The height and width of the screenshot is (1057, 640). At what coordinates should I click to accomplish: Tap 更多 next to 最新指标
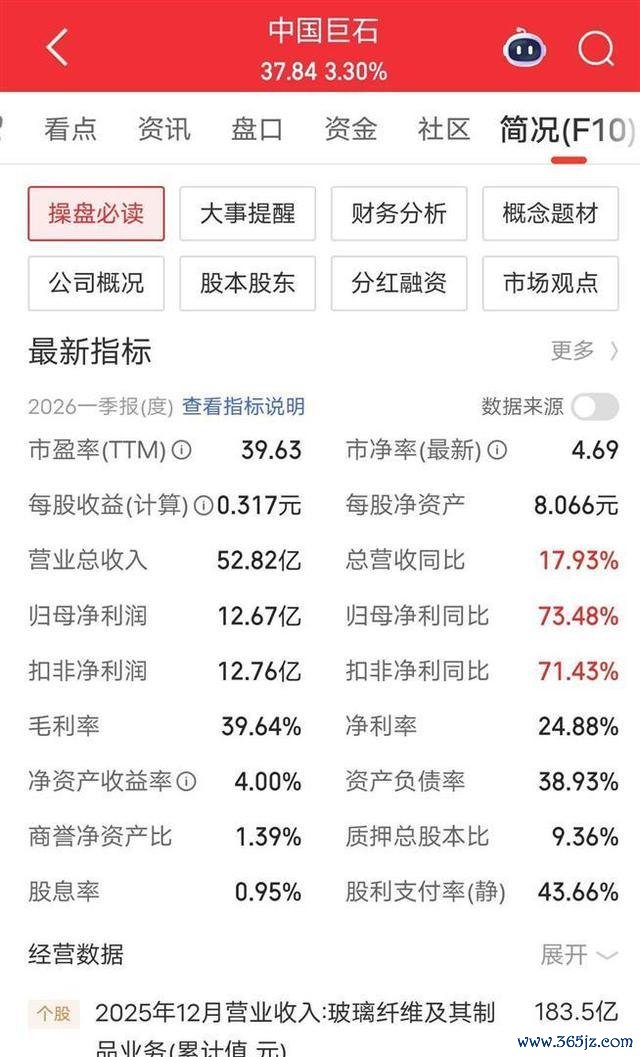(584, 351)
